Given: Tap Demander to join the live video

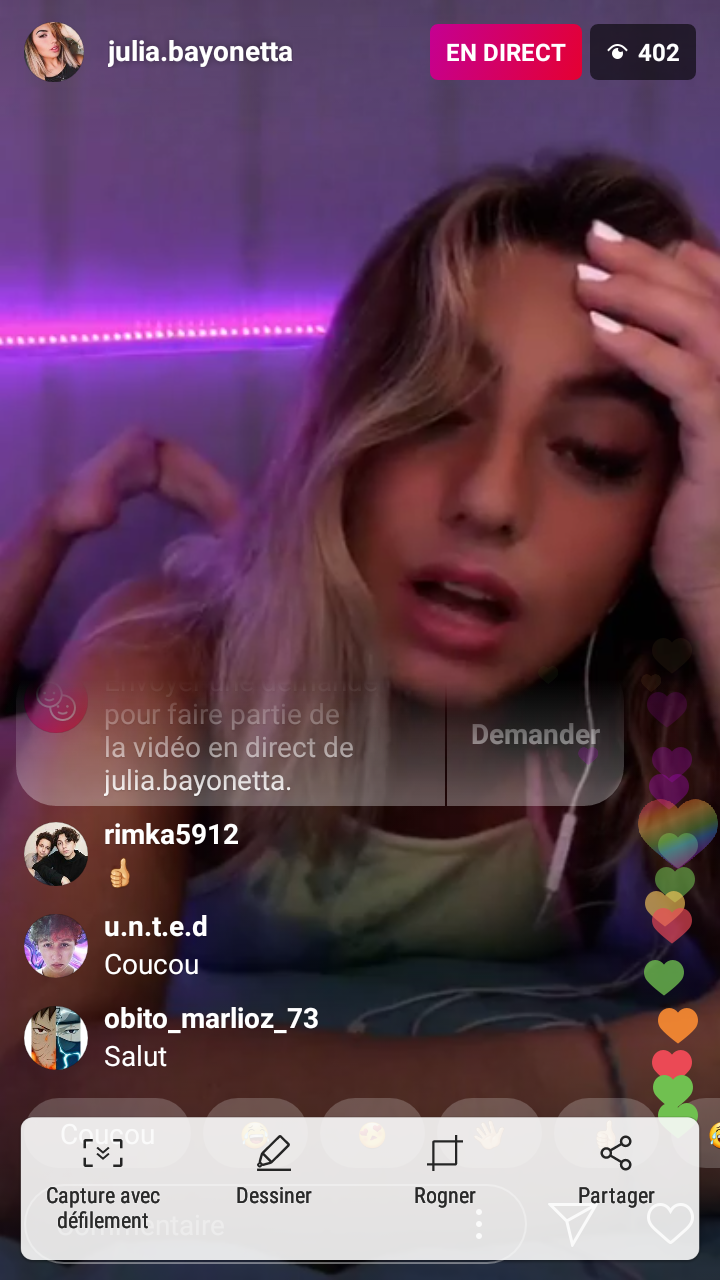Looking at the screenshot, I should (x=535, y=735).
